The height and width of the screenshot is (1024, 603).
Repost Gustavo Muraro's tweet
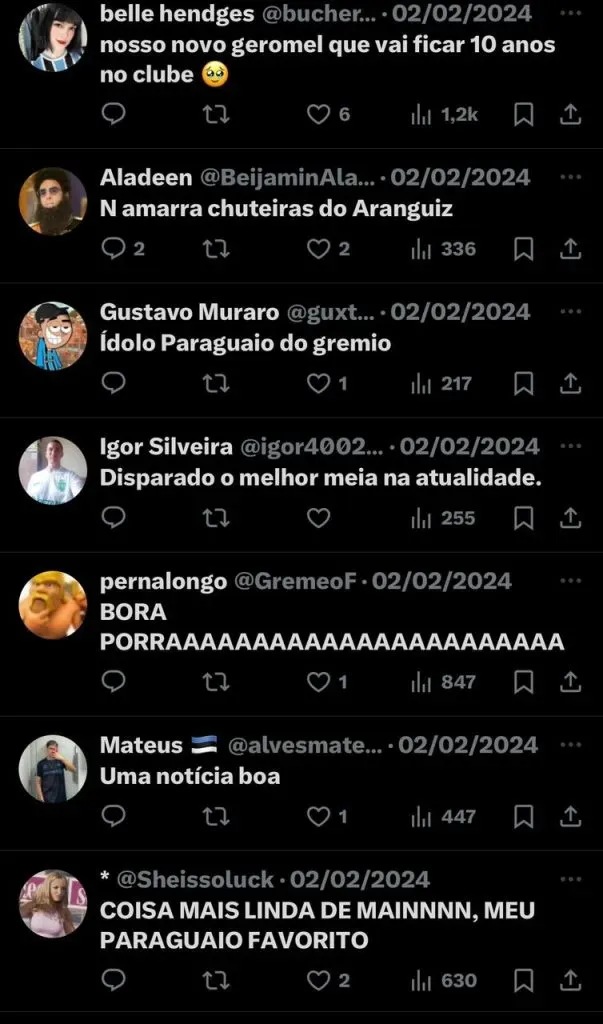(x=216, y=383)
